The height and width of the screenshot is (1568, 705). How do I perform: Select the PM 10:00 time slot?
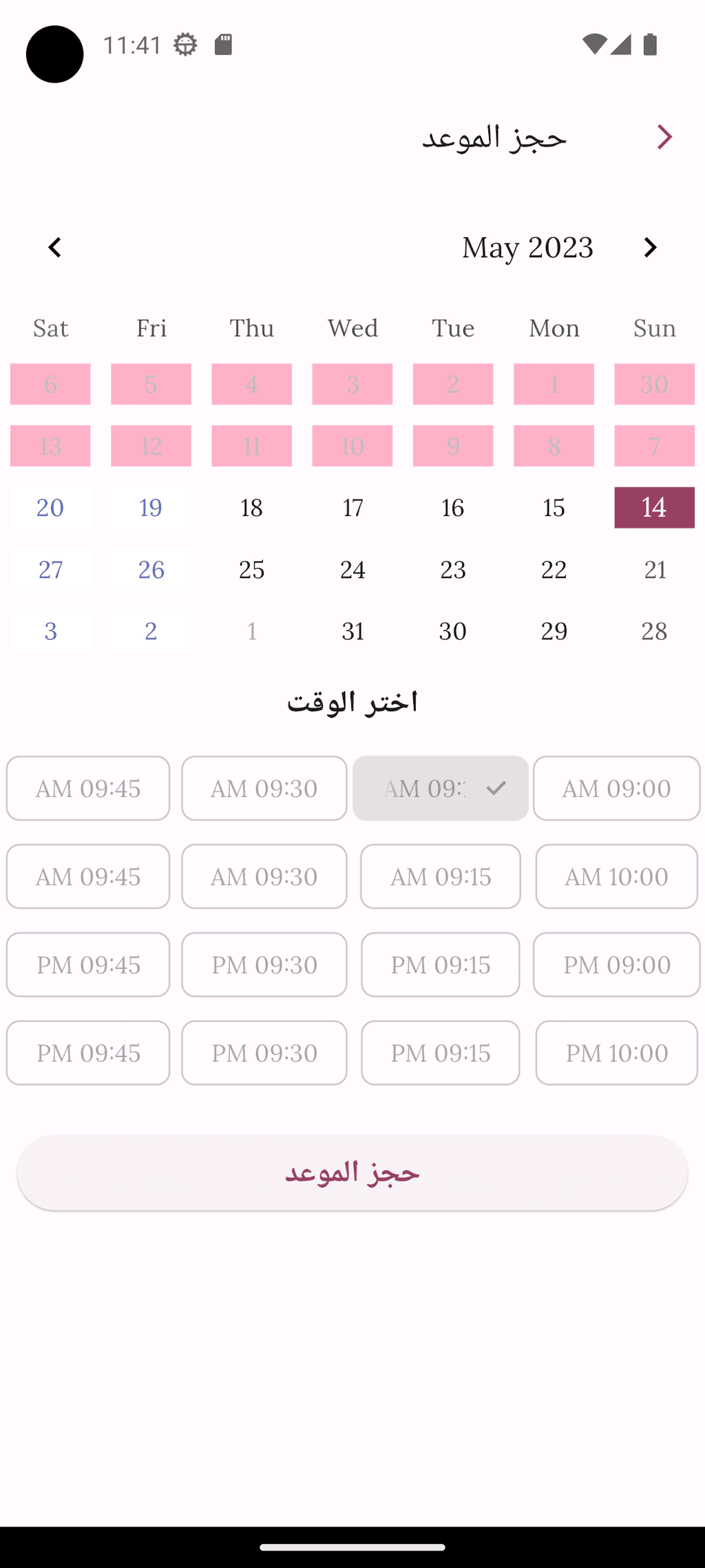tap(616, 1053)
